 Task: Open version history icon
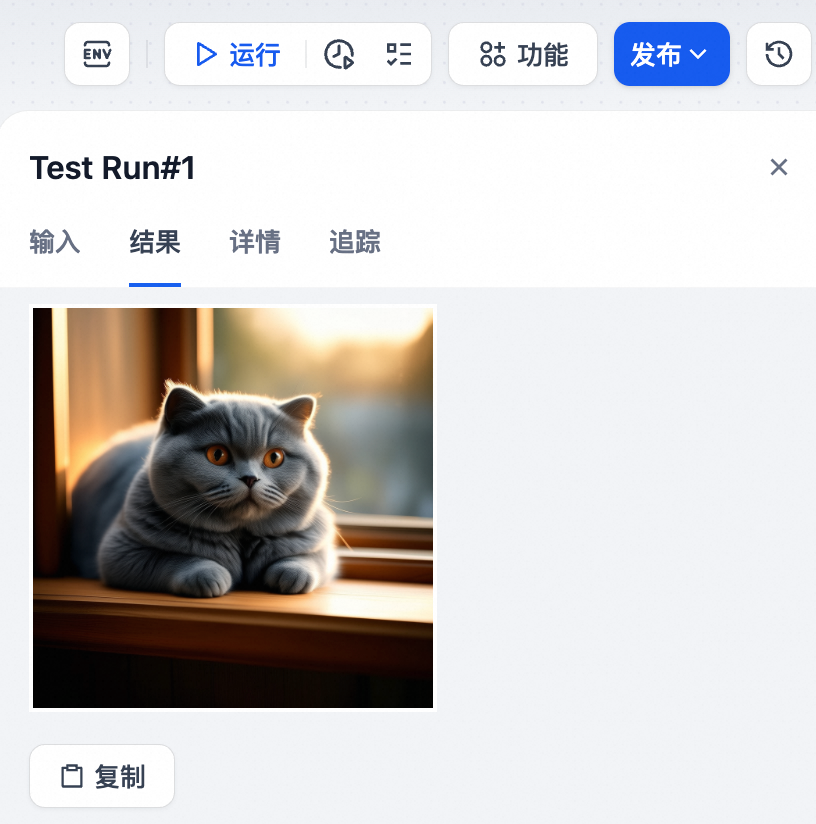(778, 54)
